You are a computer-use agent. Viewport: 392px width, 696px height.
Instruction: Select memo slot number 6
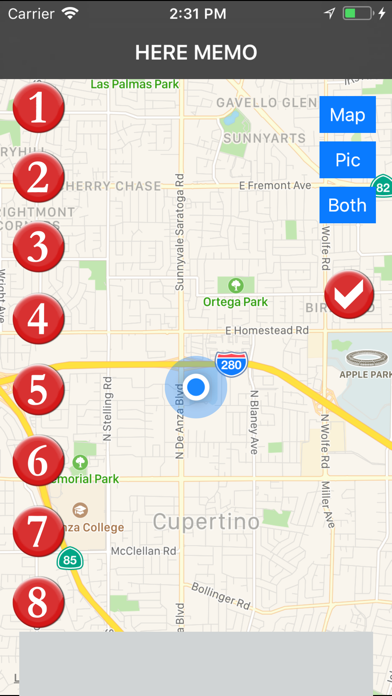[x=39, y=460]
